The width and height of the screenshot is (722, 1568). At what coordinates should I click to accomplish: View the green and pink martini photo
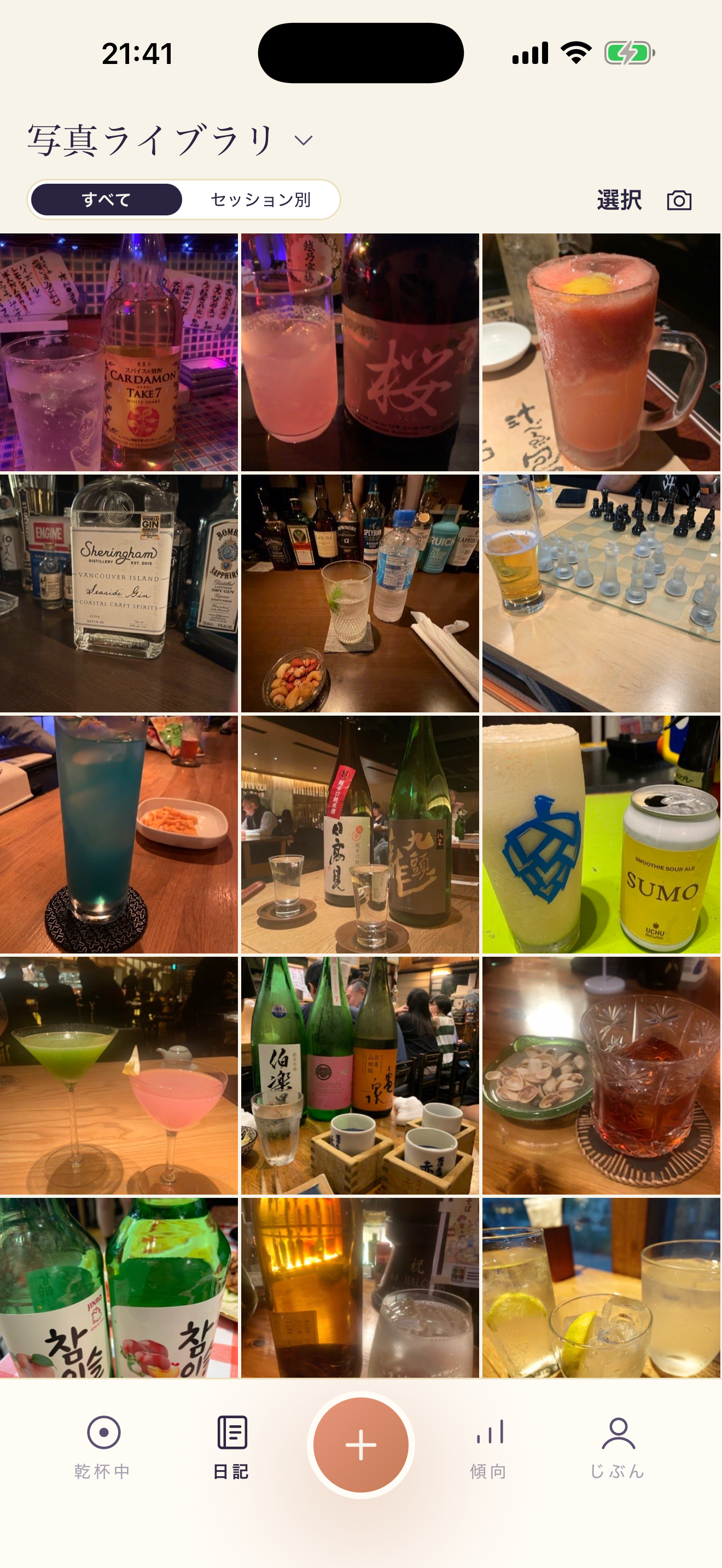119,1075
